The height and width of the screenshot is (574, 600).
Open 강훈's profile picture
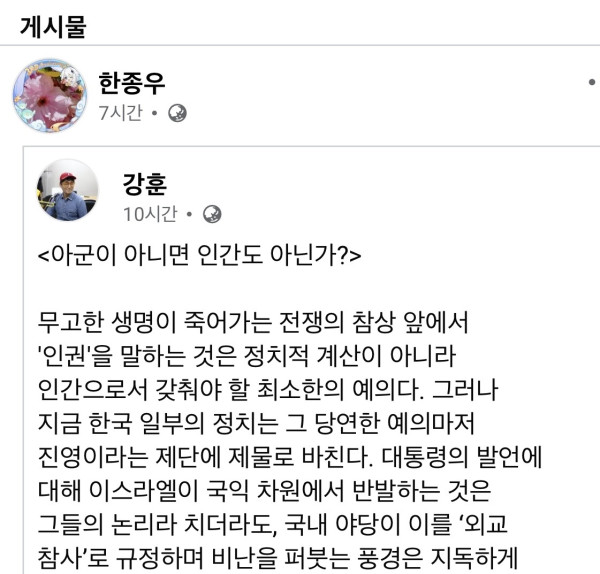point(67,191)
